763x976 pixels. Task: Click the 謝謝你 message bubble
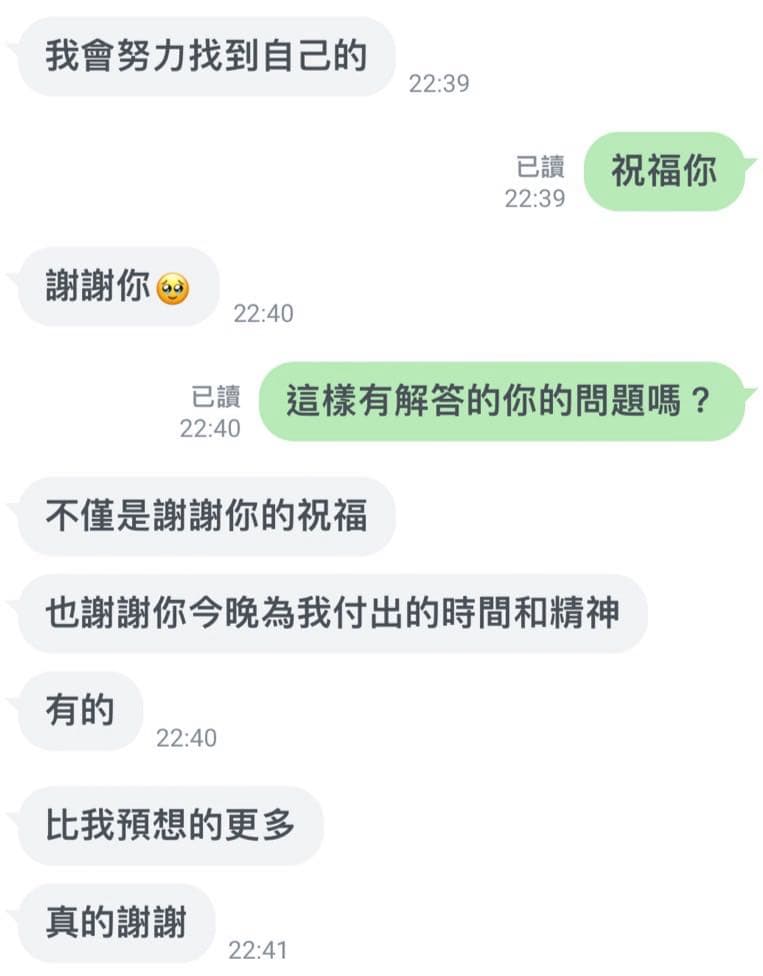tap(110, 288)
